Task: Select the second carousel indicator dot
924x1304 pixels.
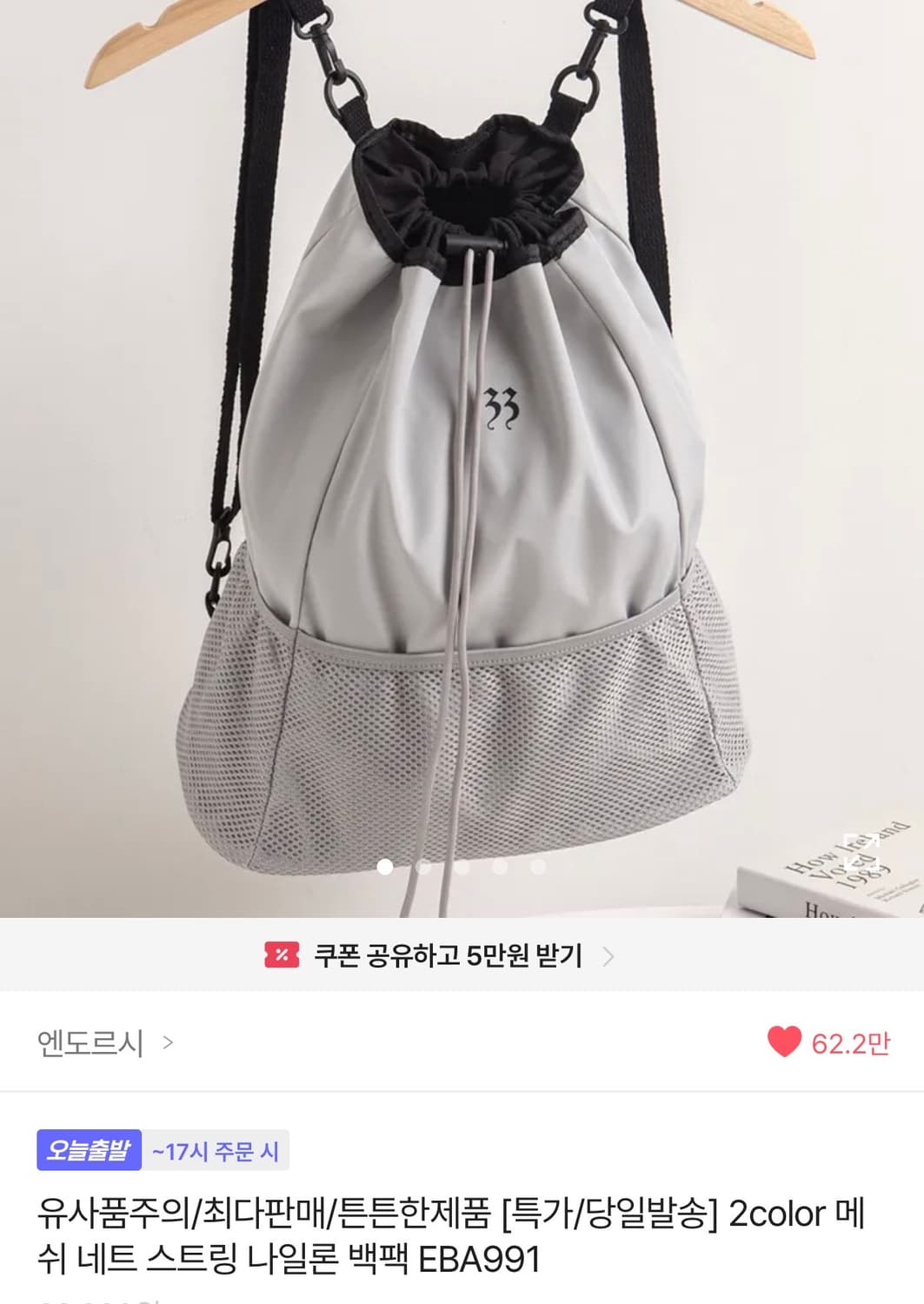Action: (425, 865)
